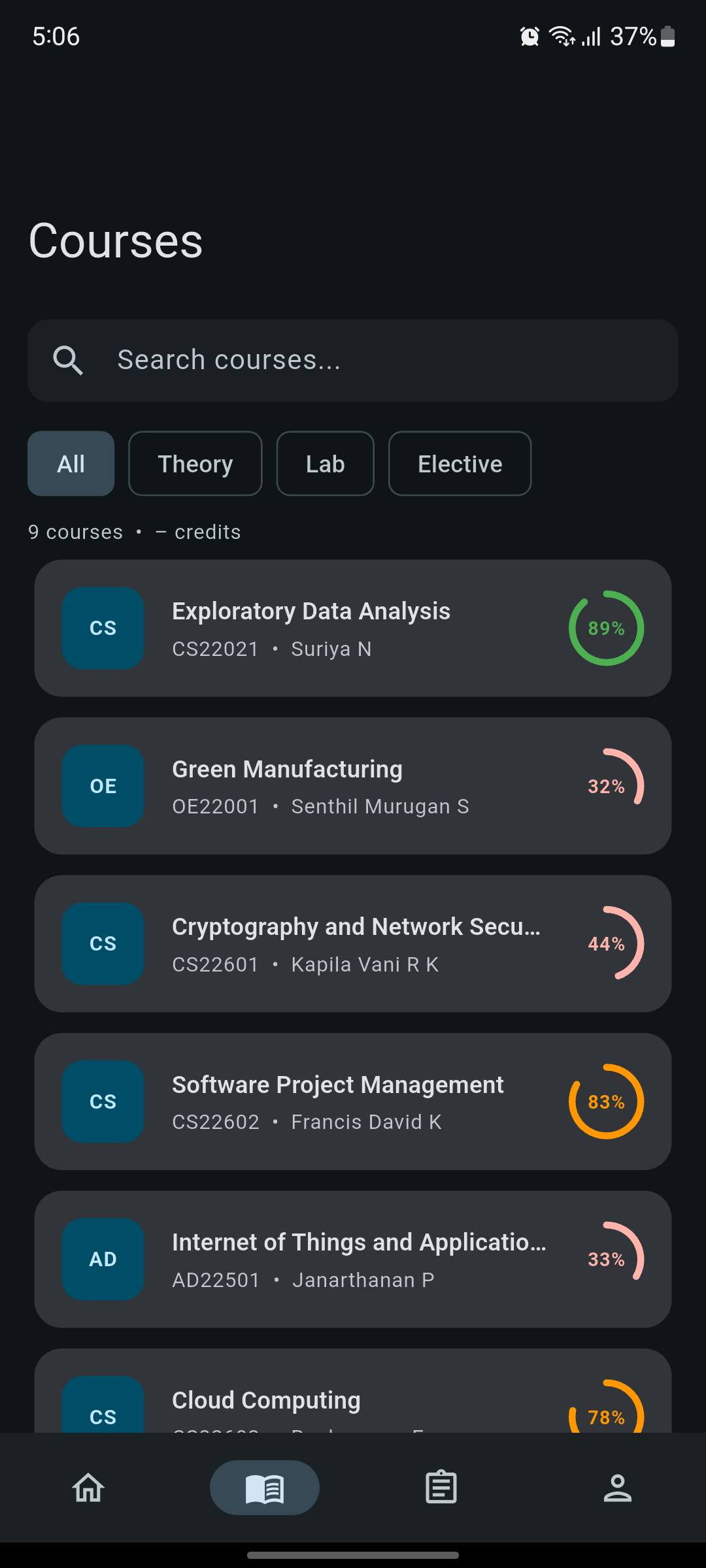Tap the OE badge beside Green Manufacturing
706x1568 pixels.
pos(102,786)
